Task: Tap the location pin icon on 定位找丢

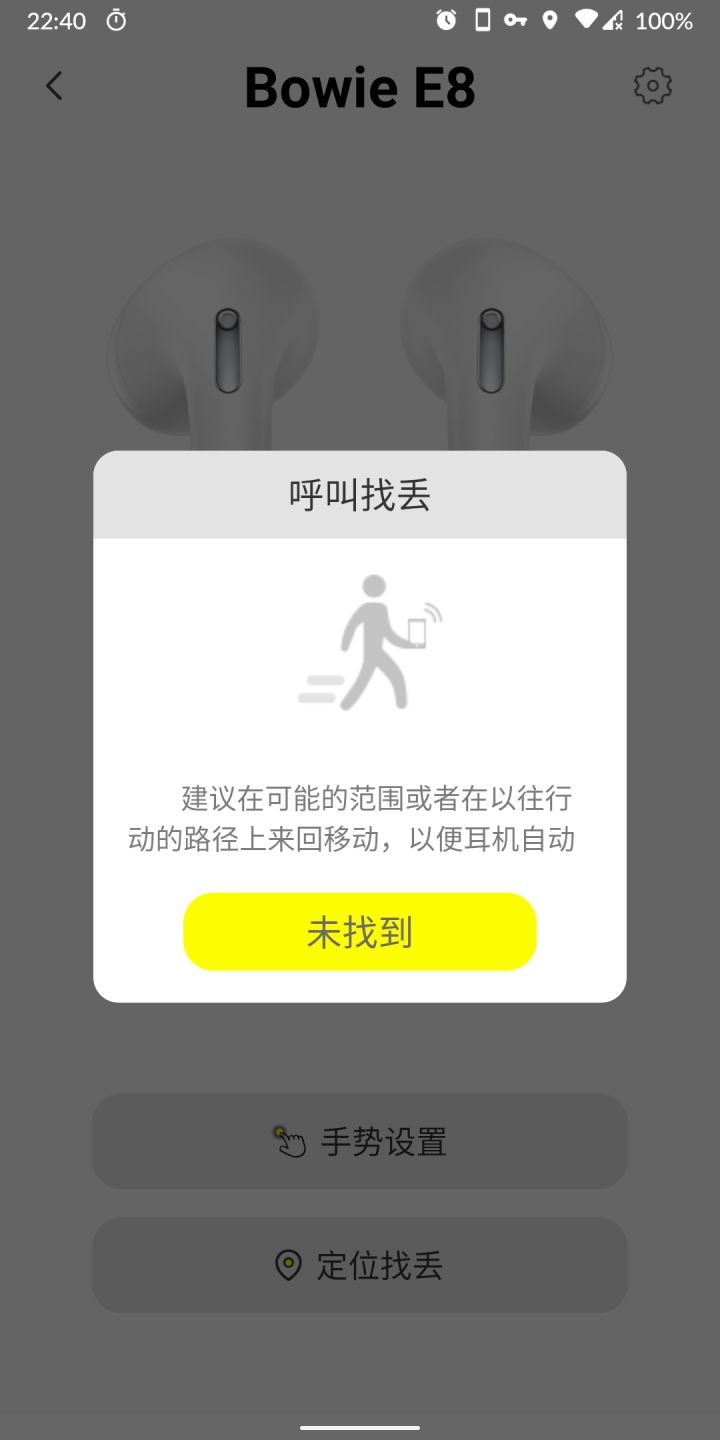Action: click(x=289, y=1264)
